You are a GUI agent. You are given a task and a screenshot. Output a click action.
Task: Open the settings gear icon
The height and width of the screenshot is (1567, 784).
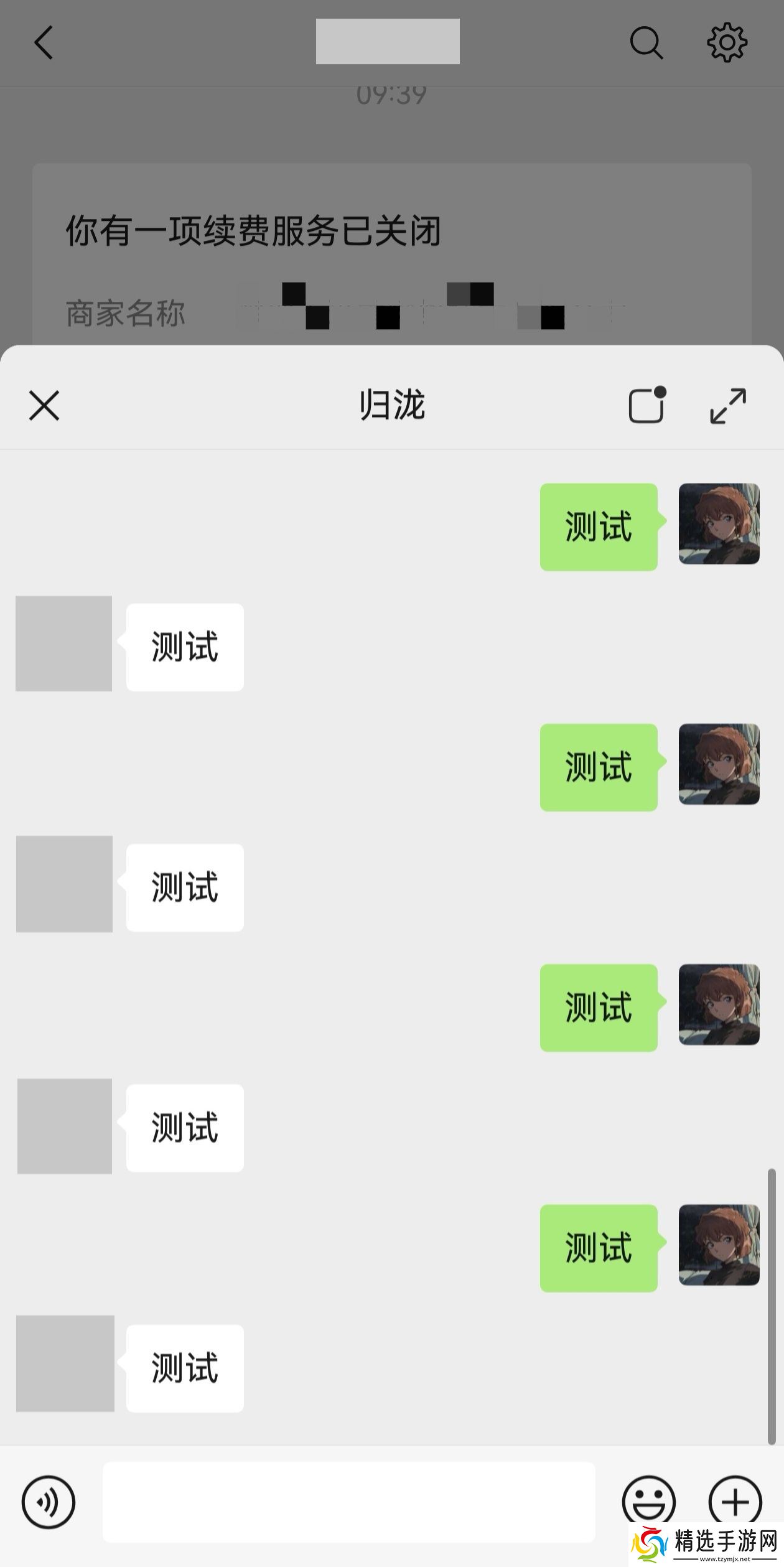(x=727, y=43)
